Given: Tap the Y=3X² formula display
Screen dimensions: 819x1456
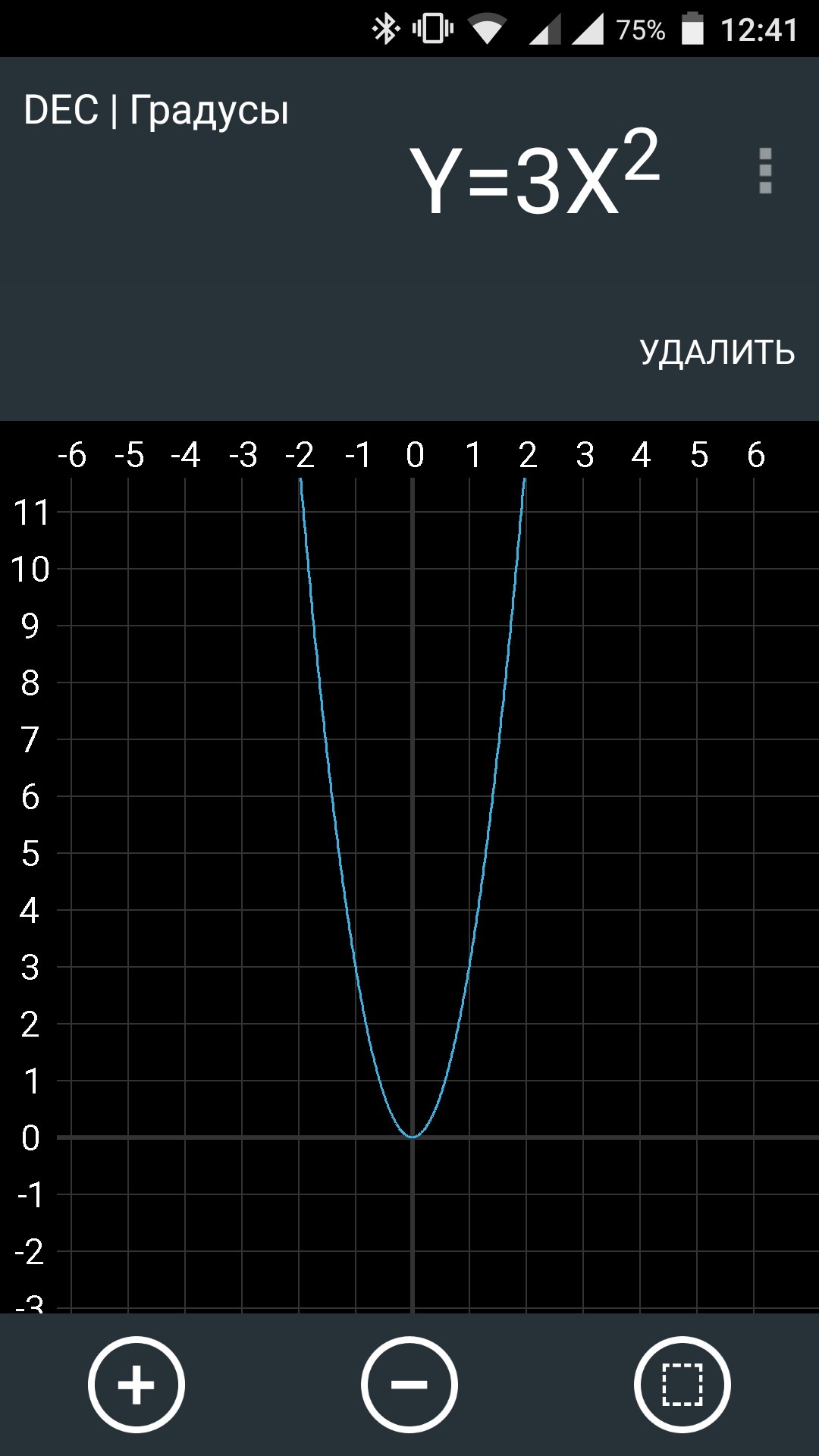Looking at the screenshot, I should pos(535,174).
